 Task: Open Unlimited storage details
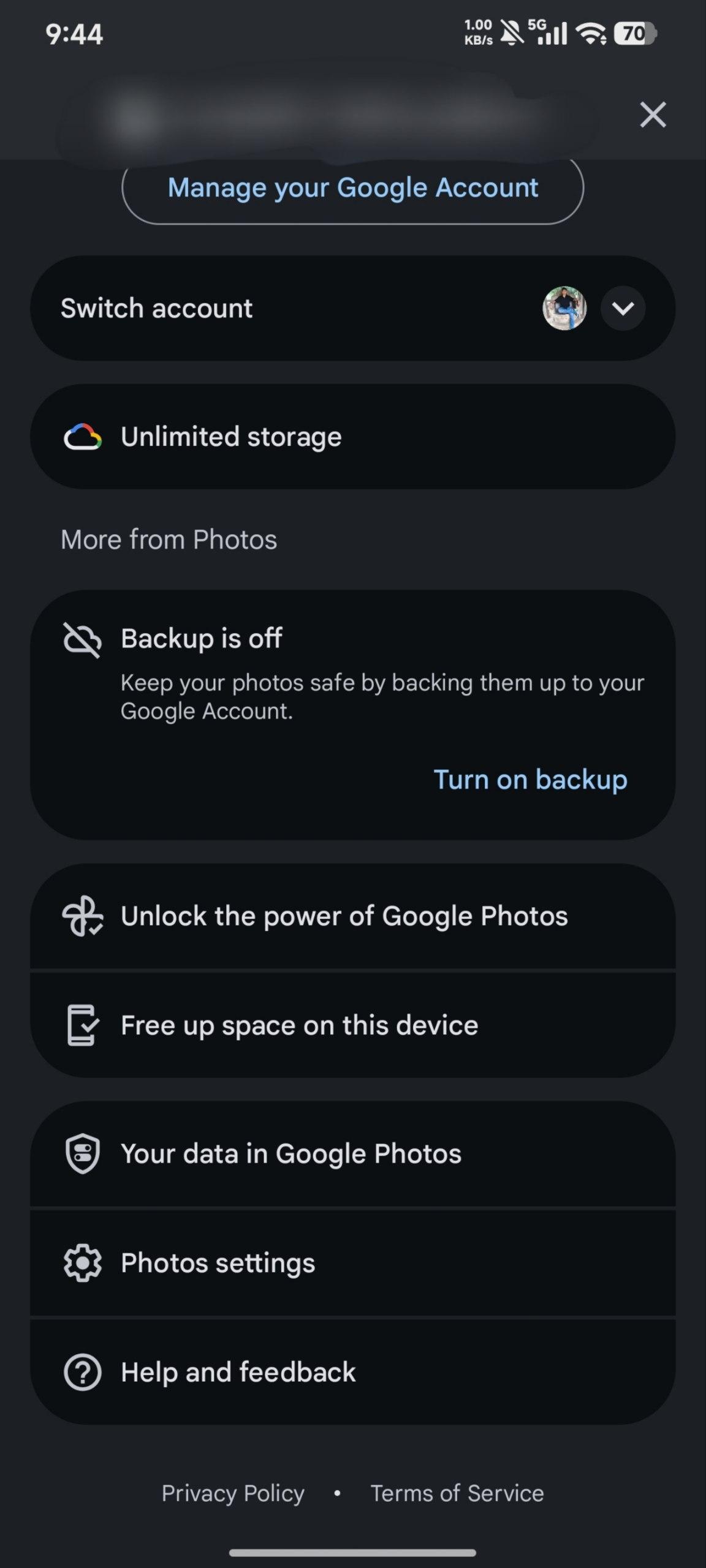point(352,437)
